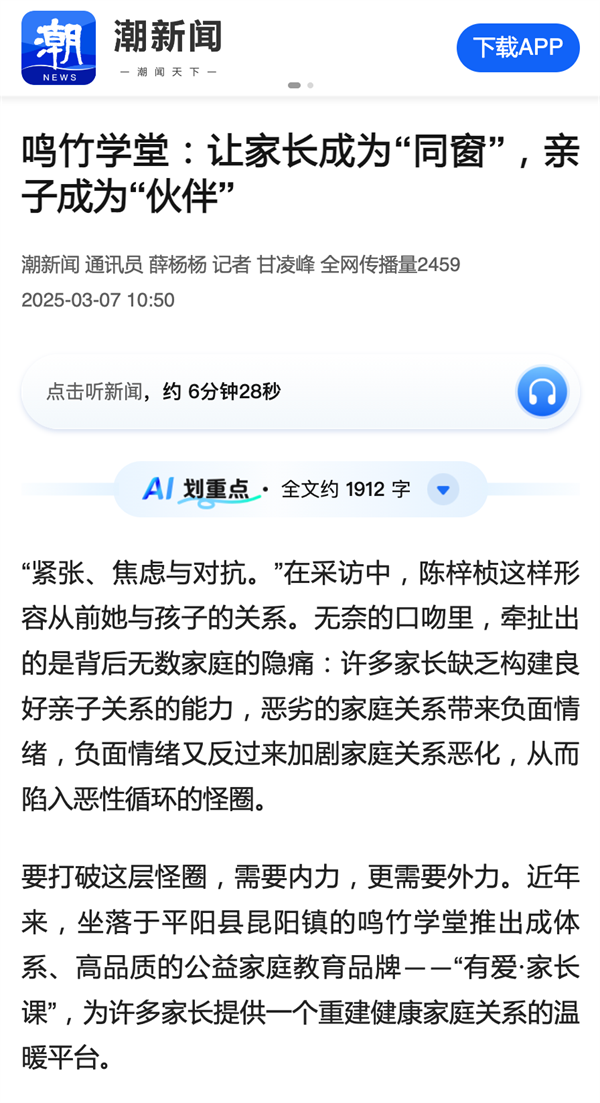The height and width of the screenshot is (1103, 600).
Task: Tap the 下载APP button
Action: coord(518,48)
